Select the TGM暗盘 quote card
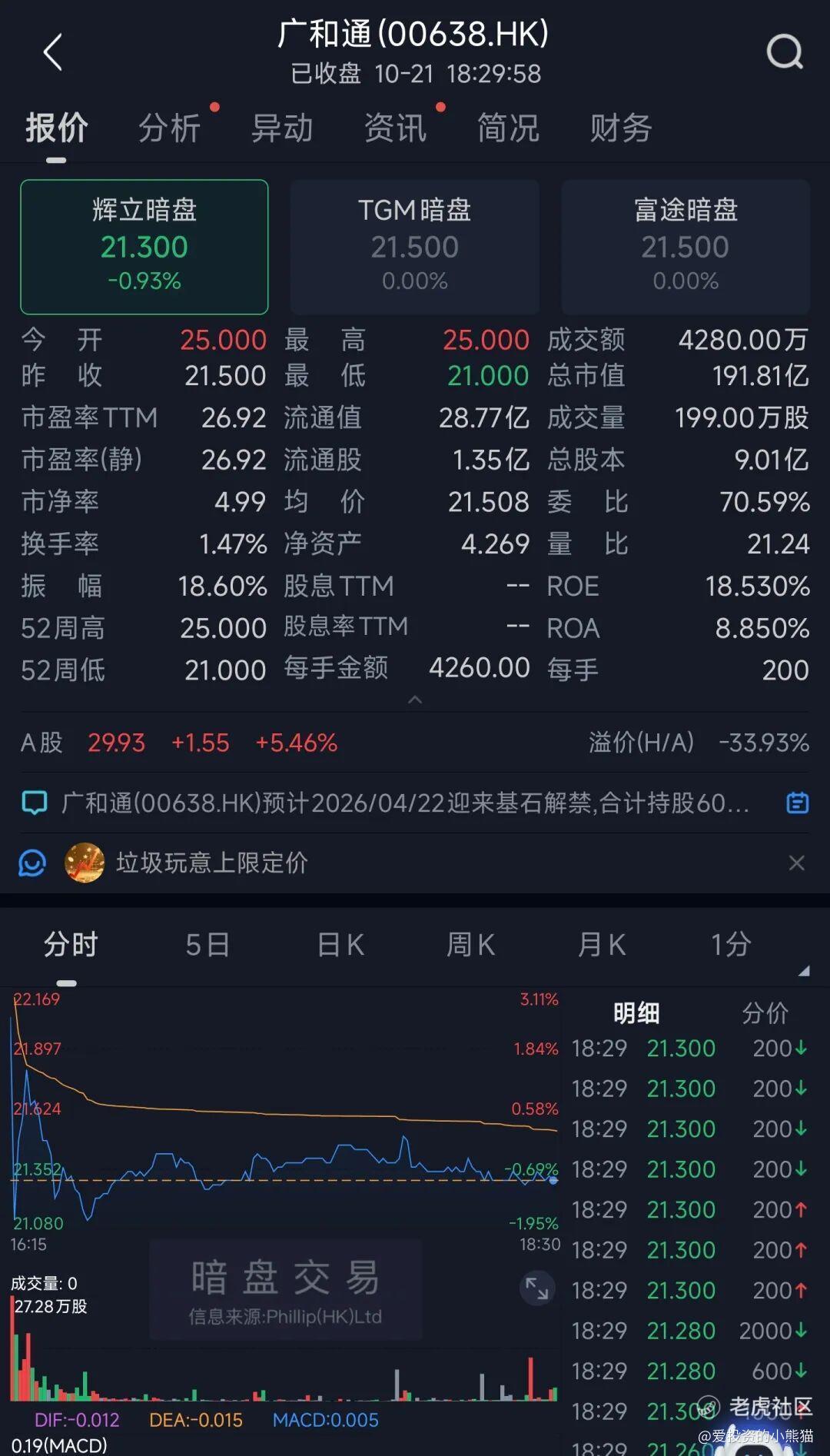 [415, 247]
